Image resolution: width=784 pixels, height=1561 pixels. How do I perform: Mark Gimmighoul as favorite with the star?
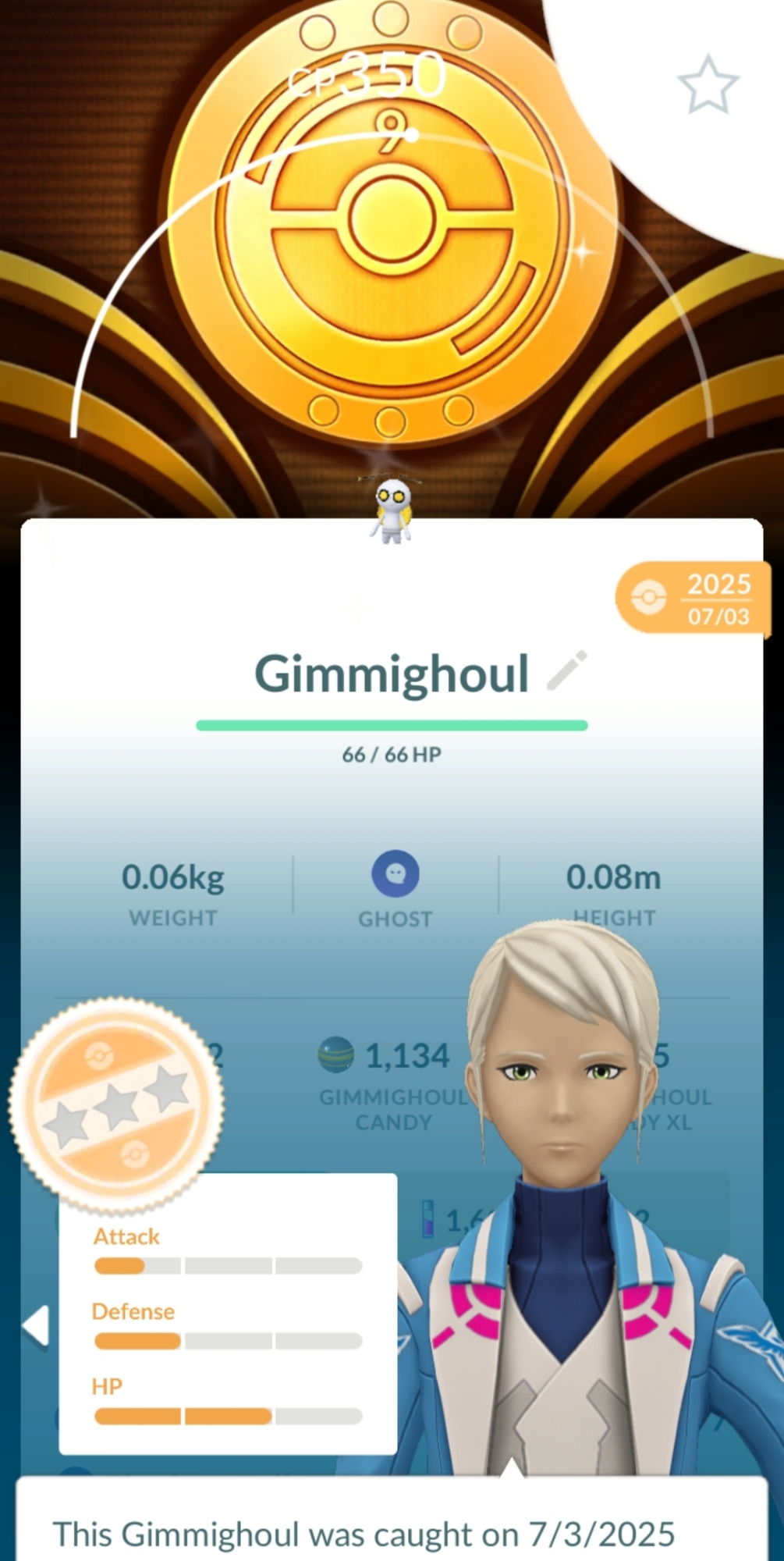pyautogui.click(x=707, y=85)
